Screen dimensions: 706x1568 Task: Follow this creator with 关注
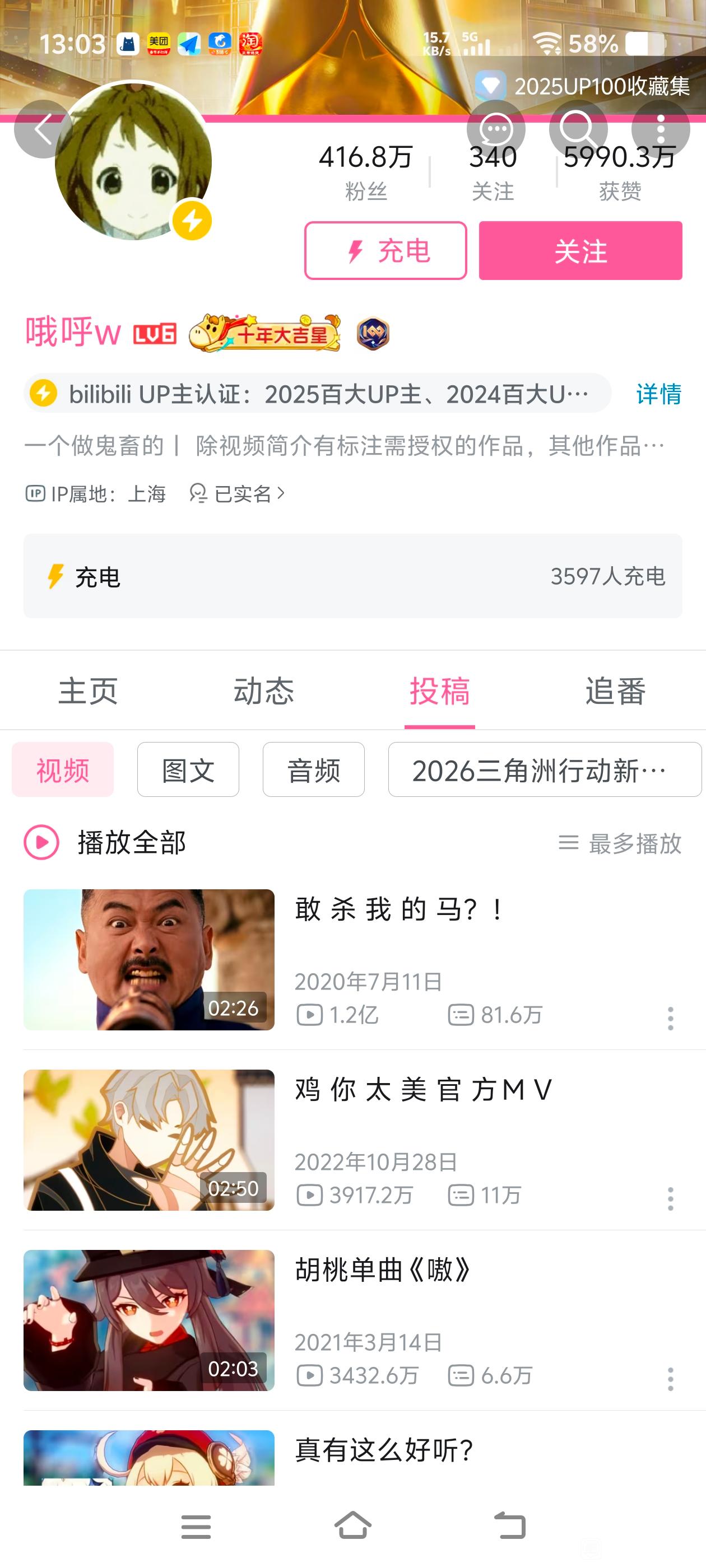580,251
